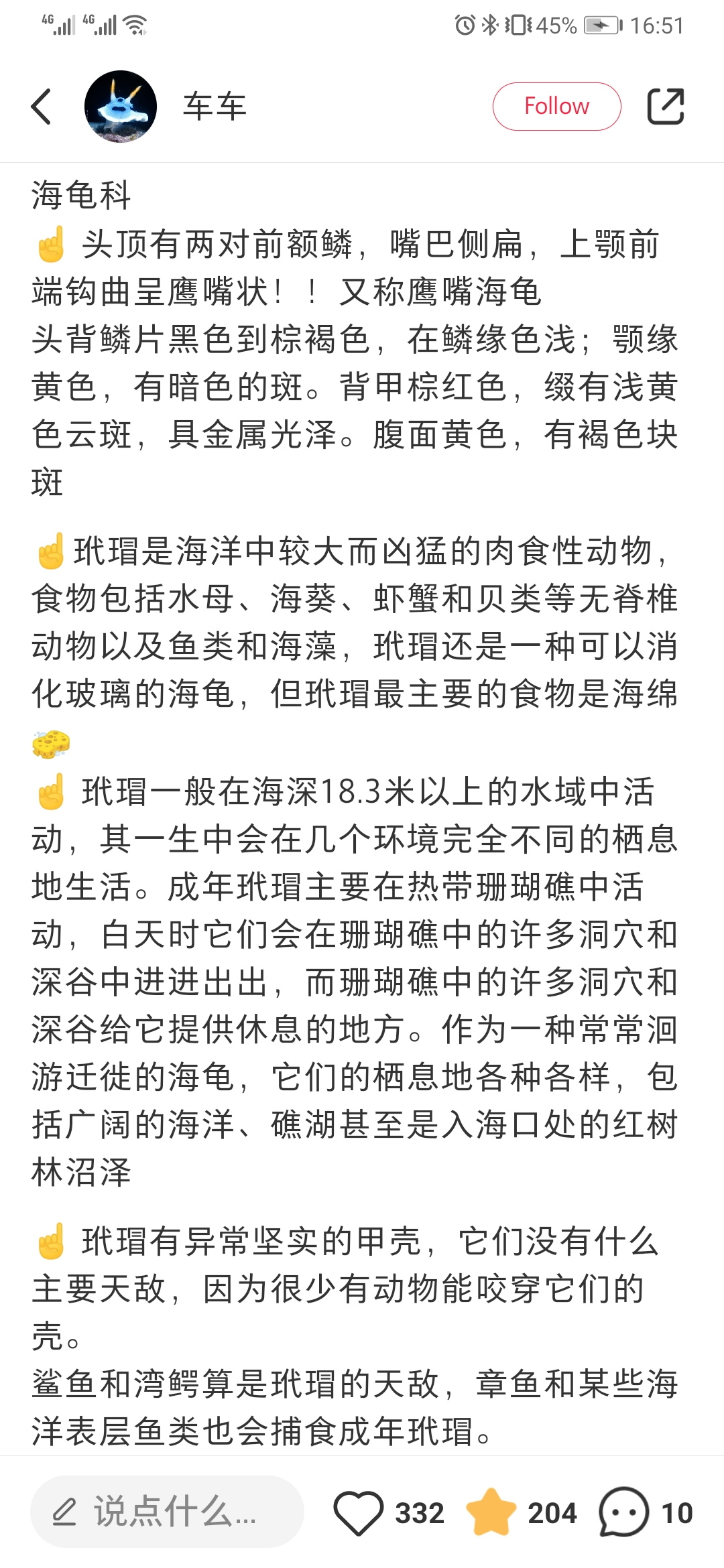The width and height of the screenshot is (724, 1568).
Task: Open 车车's profile avatar
Action: click(121, 107)
